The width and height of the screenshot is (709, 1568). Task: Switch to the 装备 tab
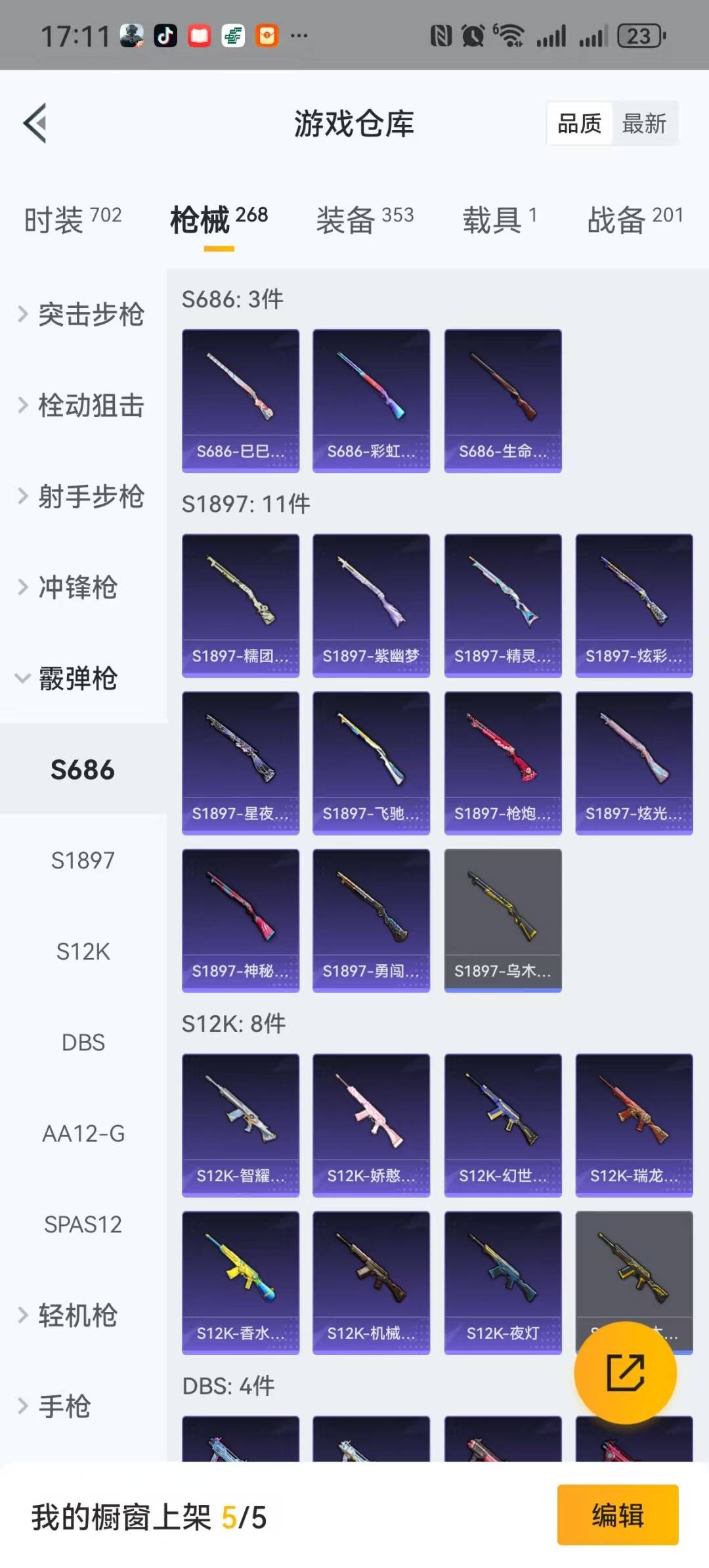pos(364,219)
